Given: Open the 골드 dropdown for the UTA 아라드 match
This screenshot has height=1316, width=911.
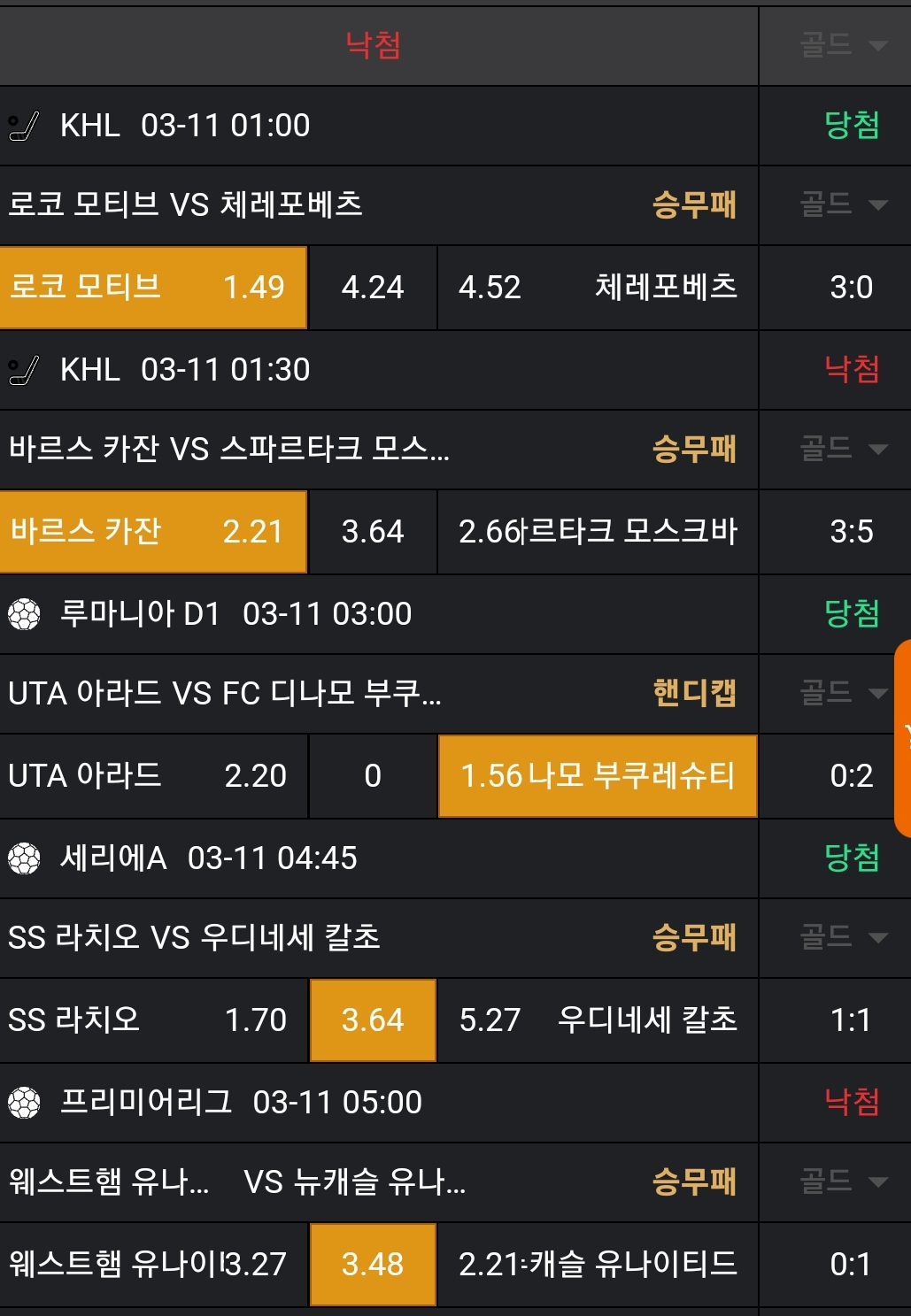Looking at the screenshot, I should (842, 693).
